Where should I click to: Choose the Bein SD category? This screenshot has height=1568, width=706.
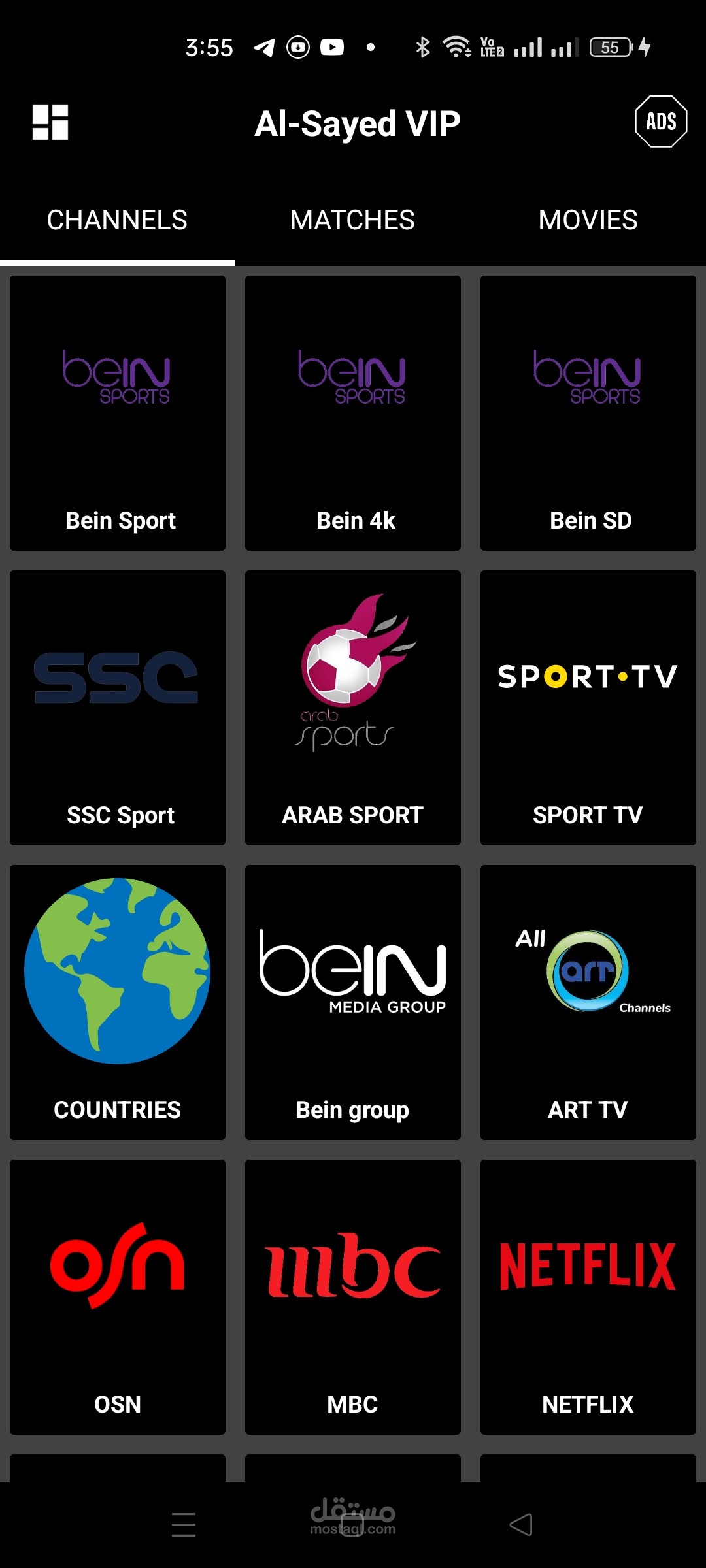coord(588,413)
